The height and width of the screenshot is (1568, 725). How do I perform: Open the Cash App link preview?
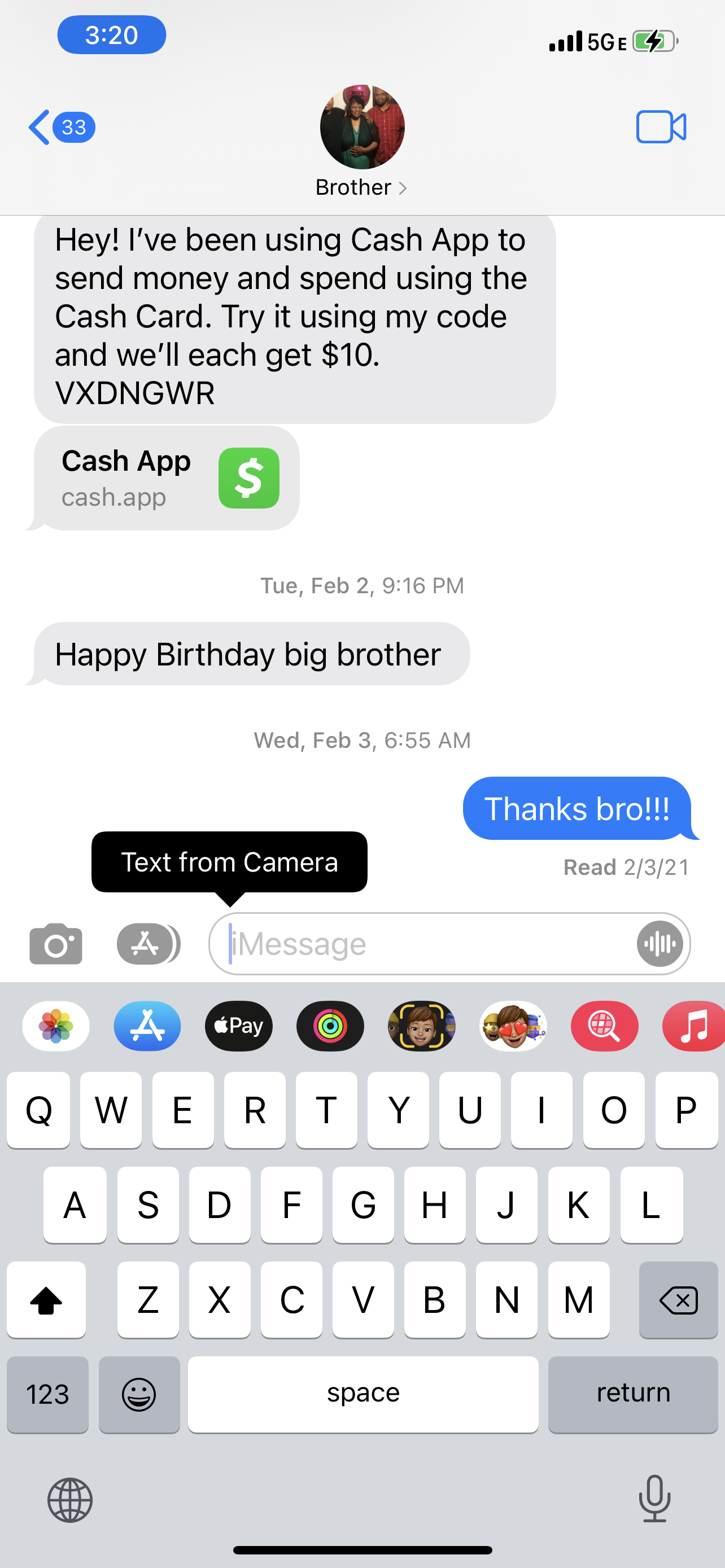pos(167,479)
